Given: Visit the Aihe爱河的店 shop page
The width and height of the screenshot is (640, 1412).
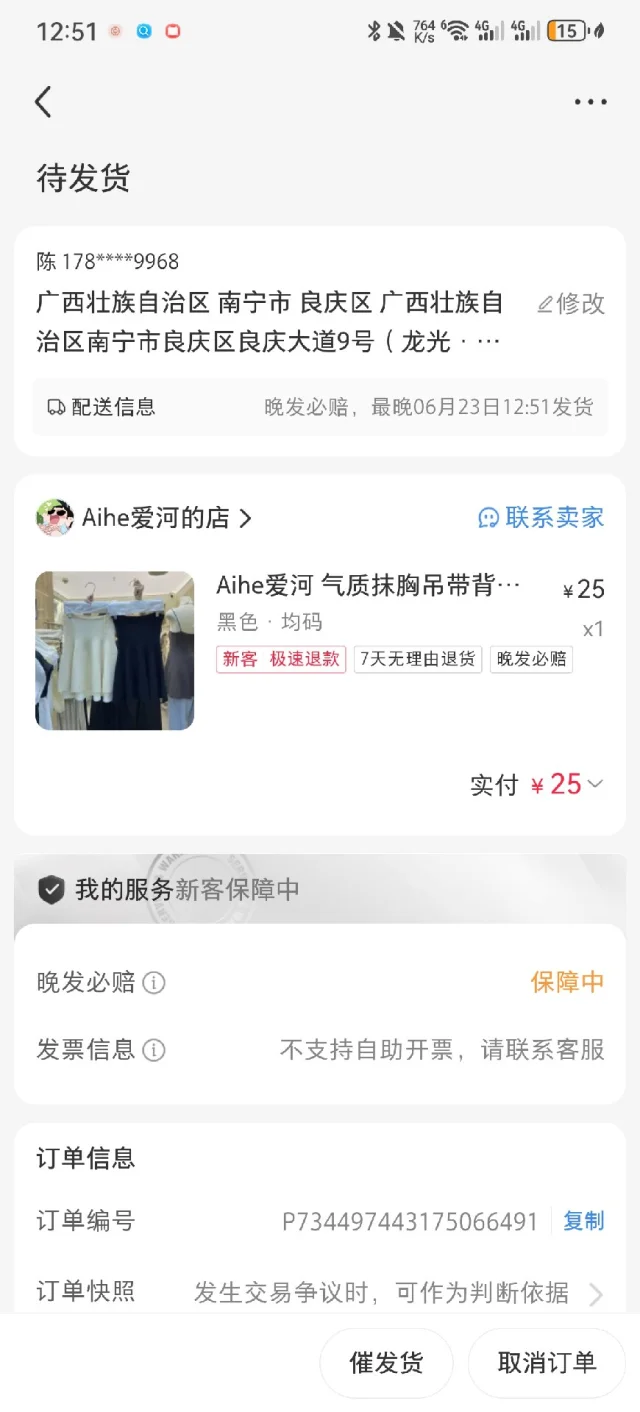Looking at the screenshot, I should 144,518.
